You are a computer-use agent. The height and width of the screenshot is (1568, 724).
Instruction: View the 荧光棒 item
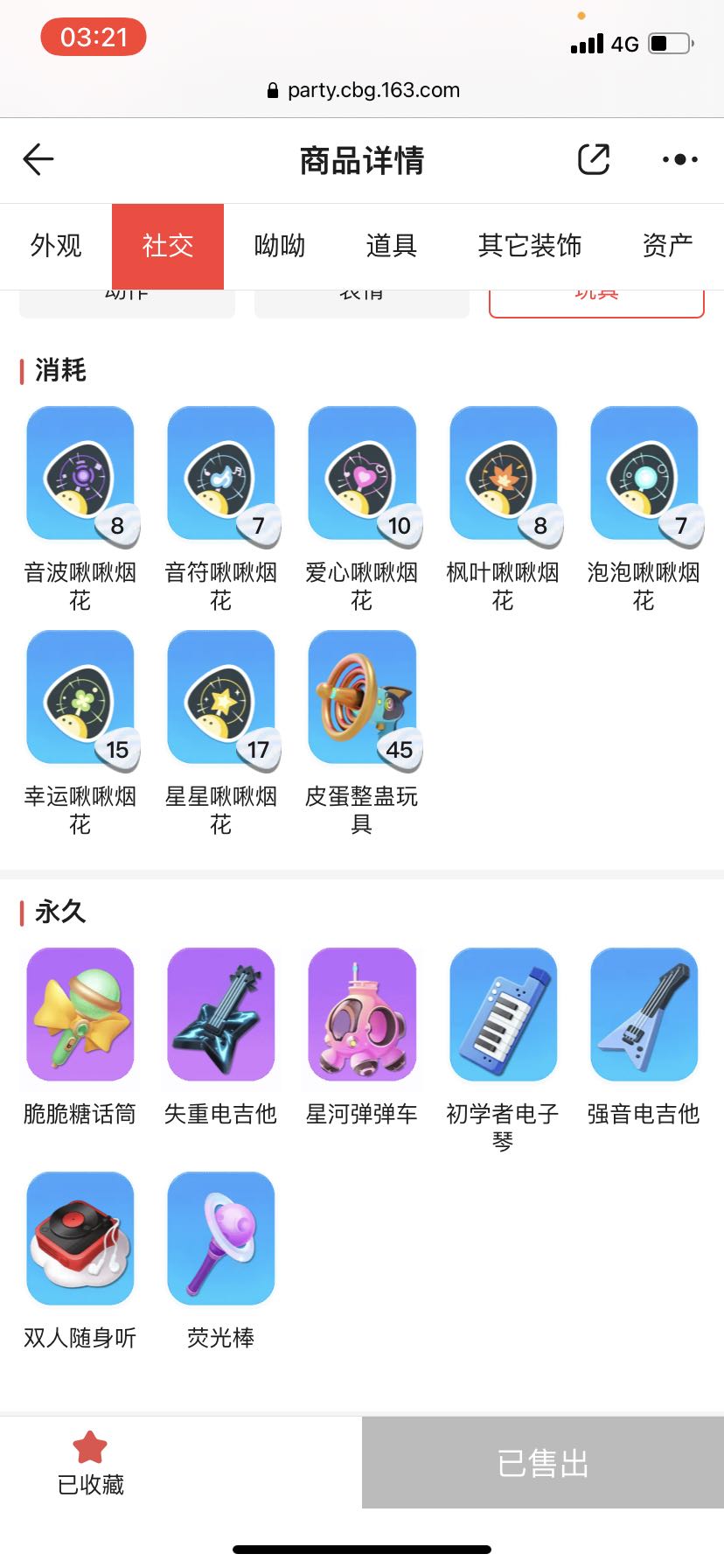point(221,1262)
